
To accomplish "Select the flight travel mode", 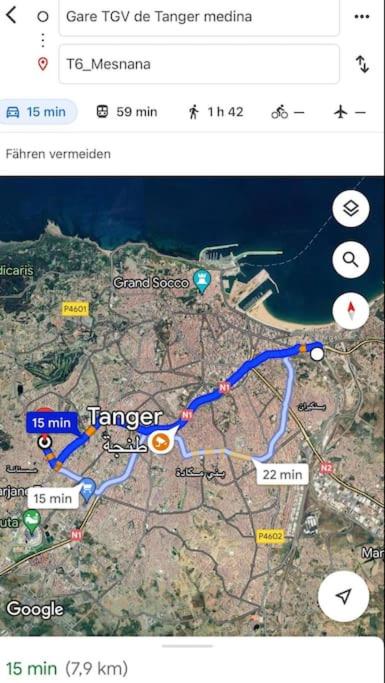I will click(x=349, y=112).
